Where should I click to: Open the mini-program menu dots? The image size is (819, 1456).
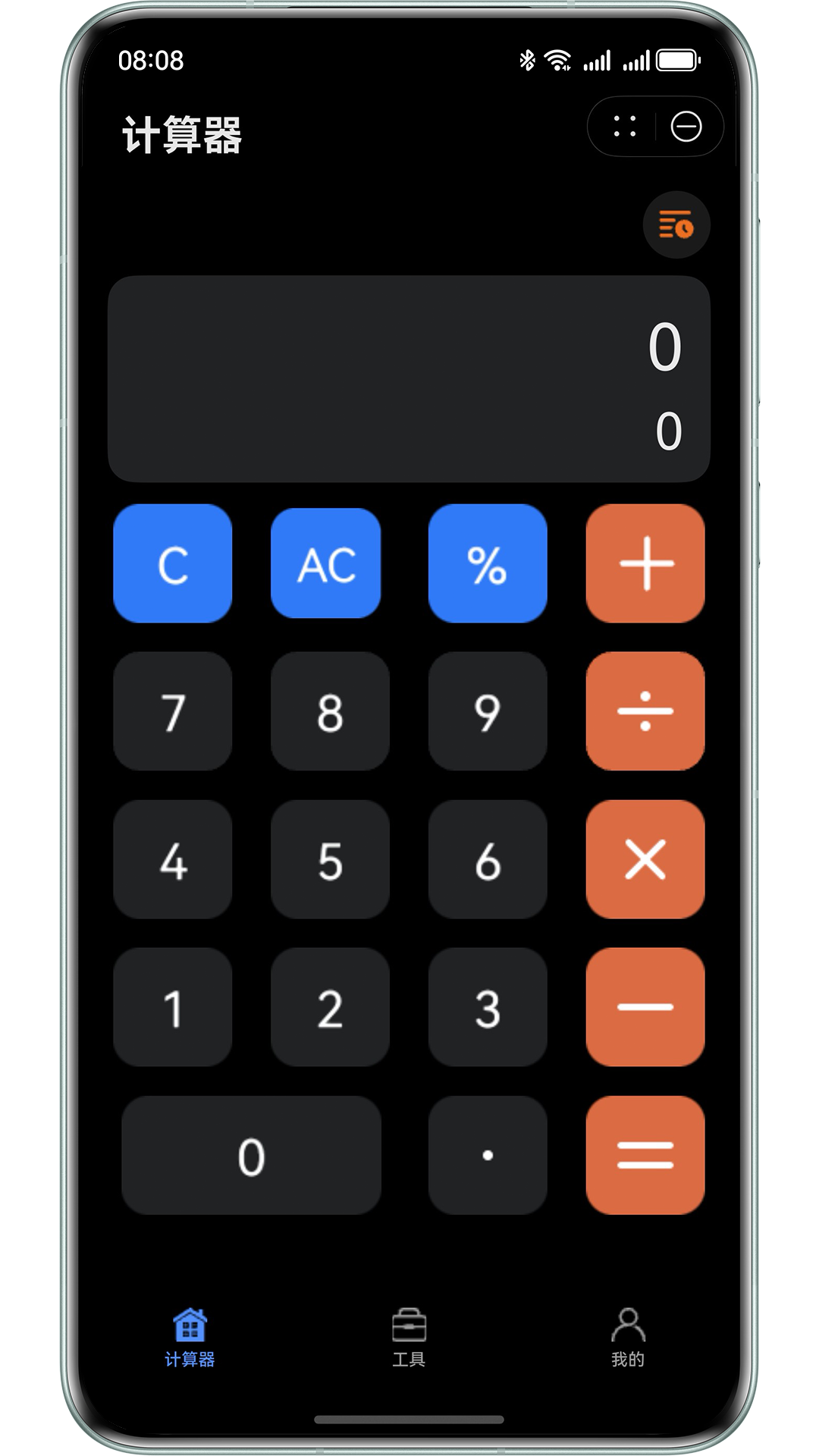[624, 127]
